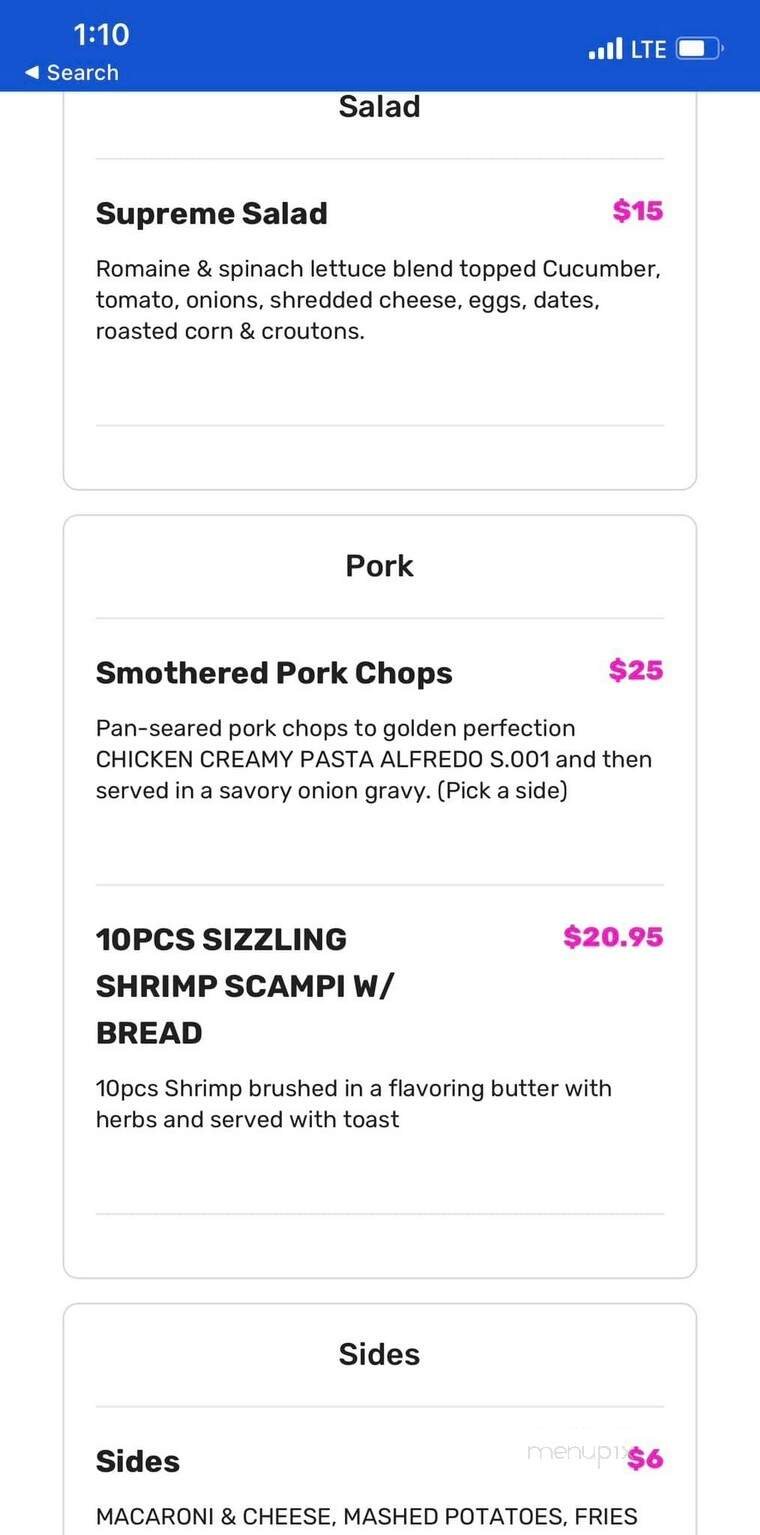Screen dimensions: 760x1535
Task: Select the Pork section header
Action: (x=379, y=565)
